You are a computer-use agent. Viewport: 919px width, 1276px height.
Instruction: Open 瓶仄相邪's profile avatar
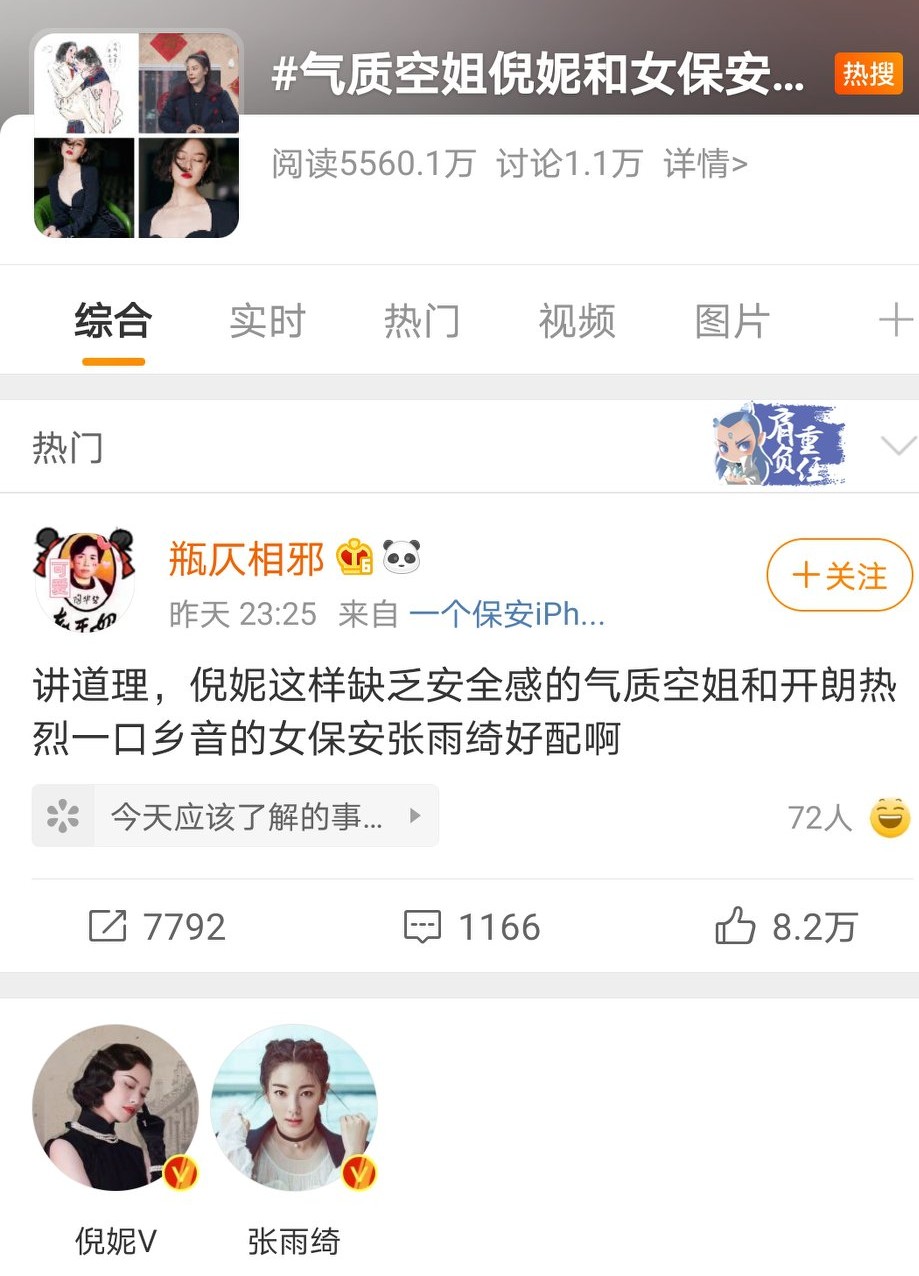coord(85,580)
